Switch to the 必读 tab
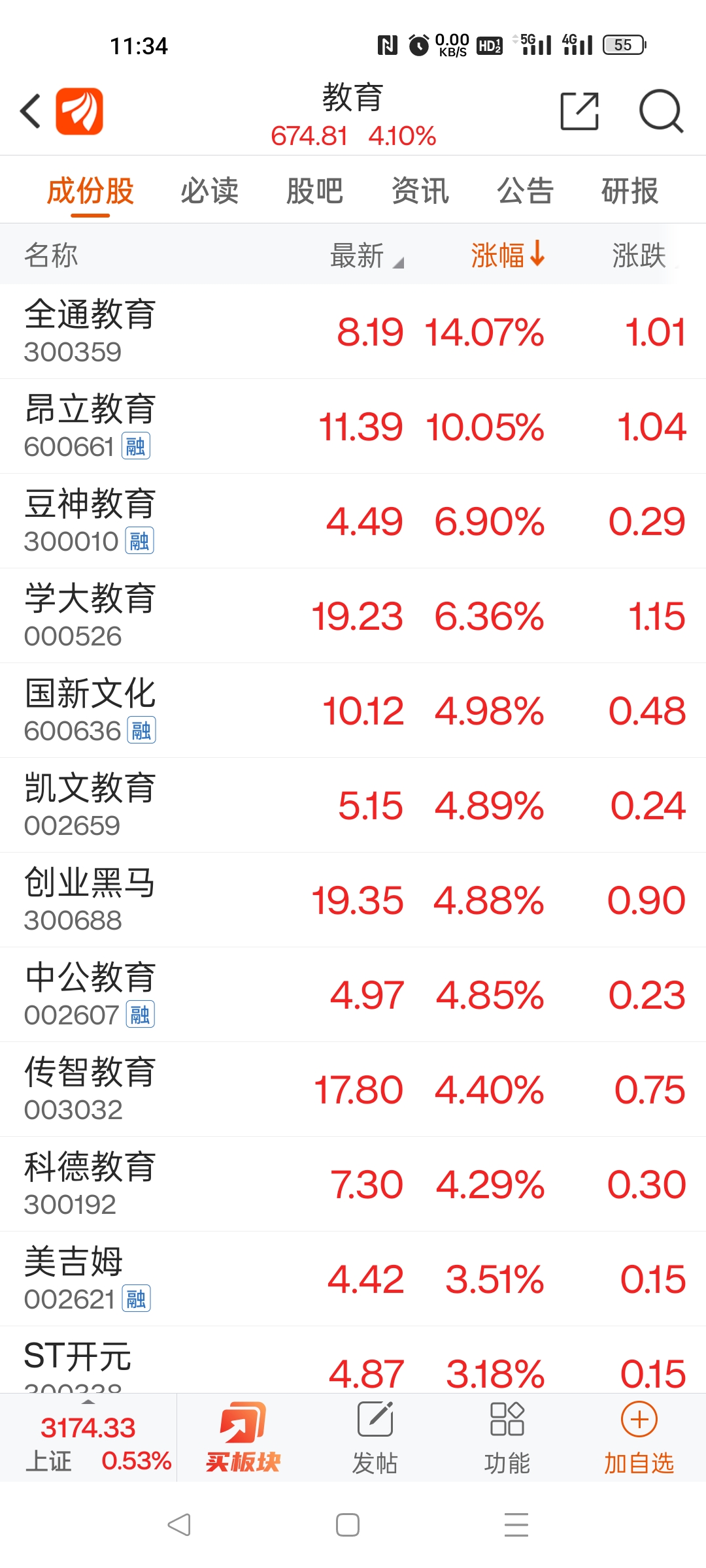Viewport: 706px width, 1568px height. 210,191
